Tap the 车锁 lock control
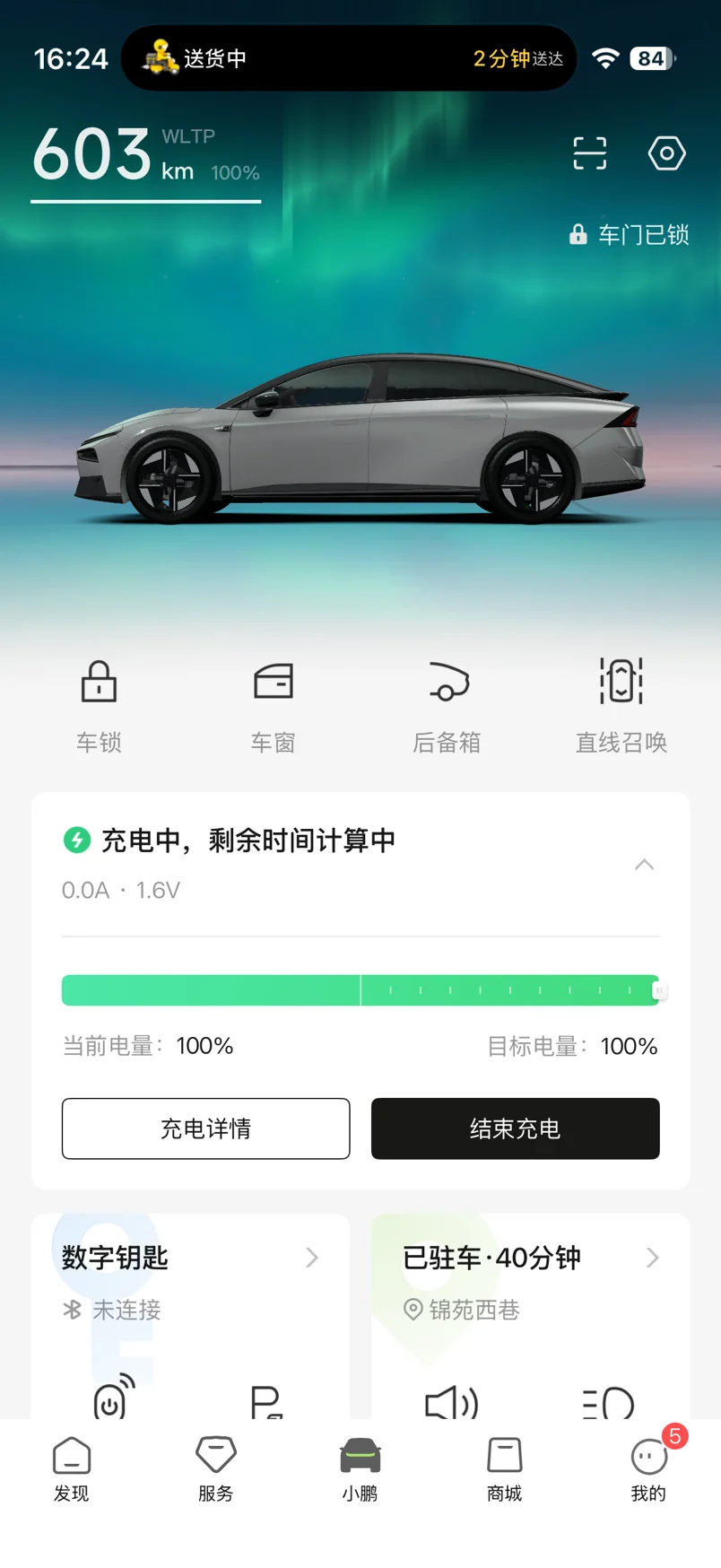 pyautogui.click(x=99, y=707)
